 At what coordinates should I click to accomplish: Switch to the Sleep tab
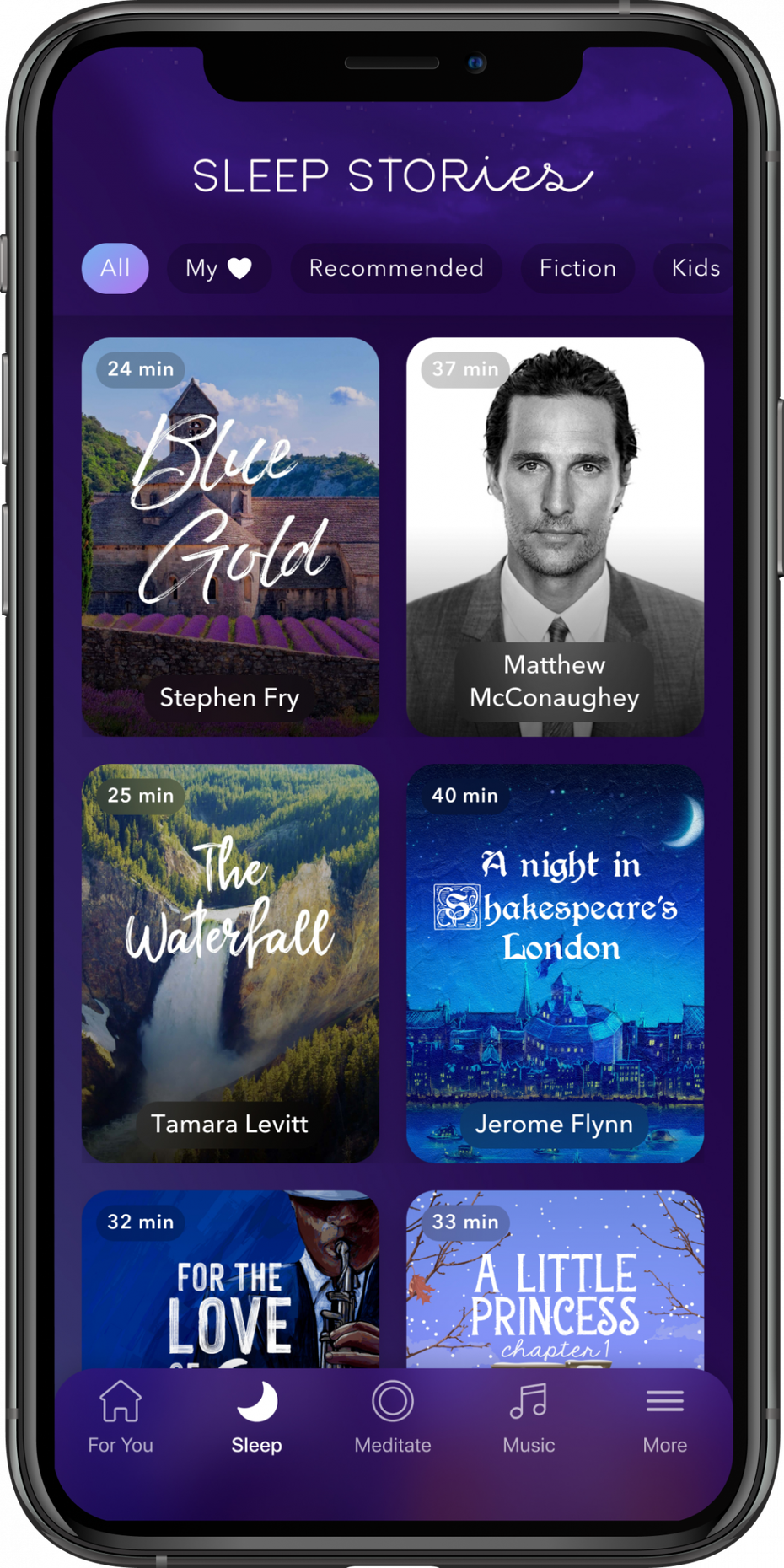coord(257,1418)
